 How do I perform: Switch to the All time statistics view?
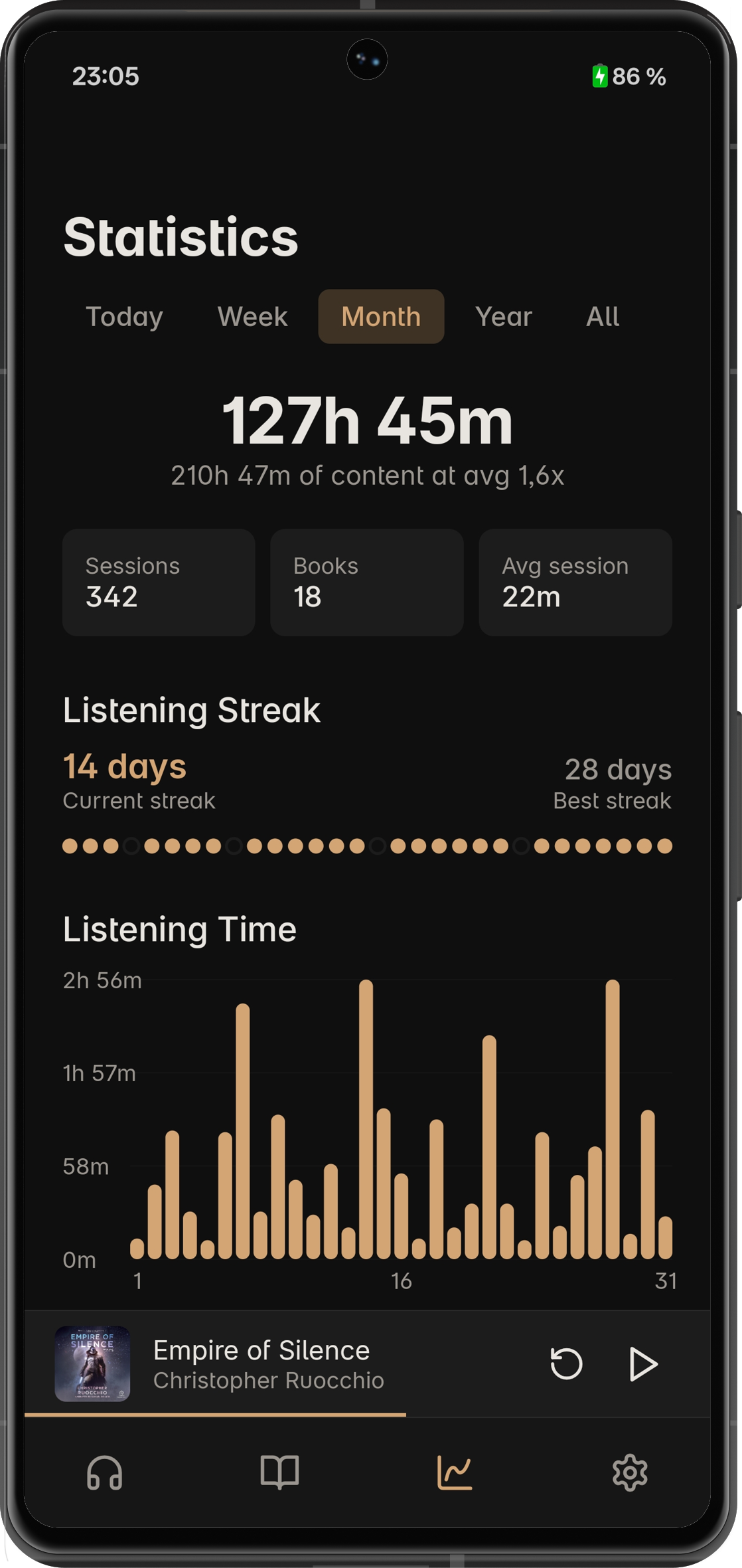coord(603,317)
